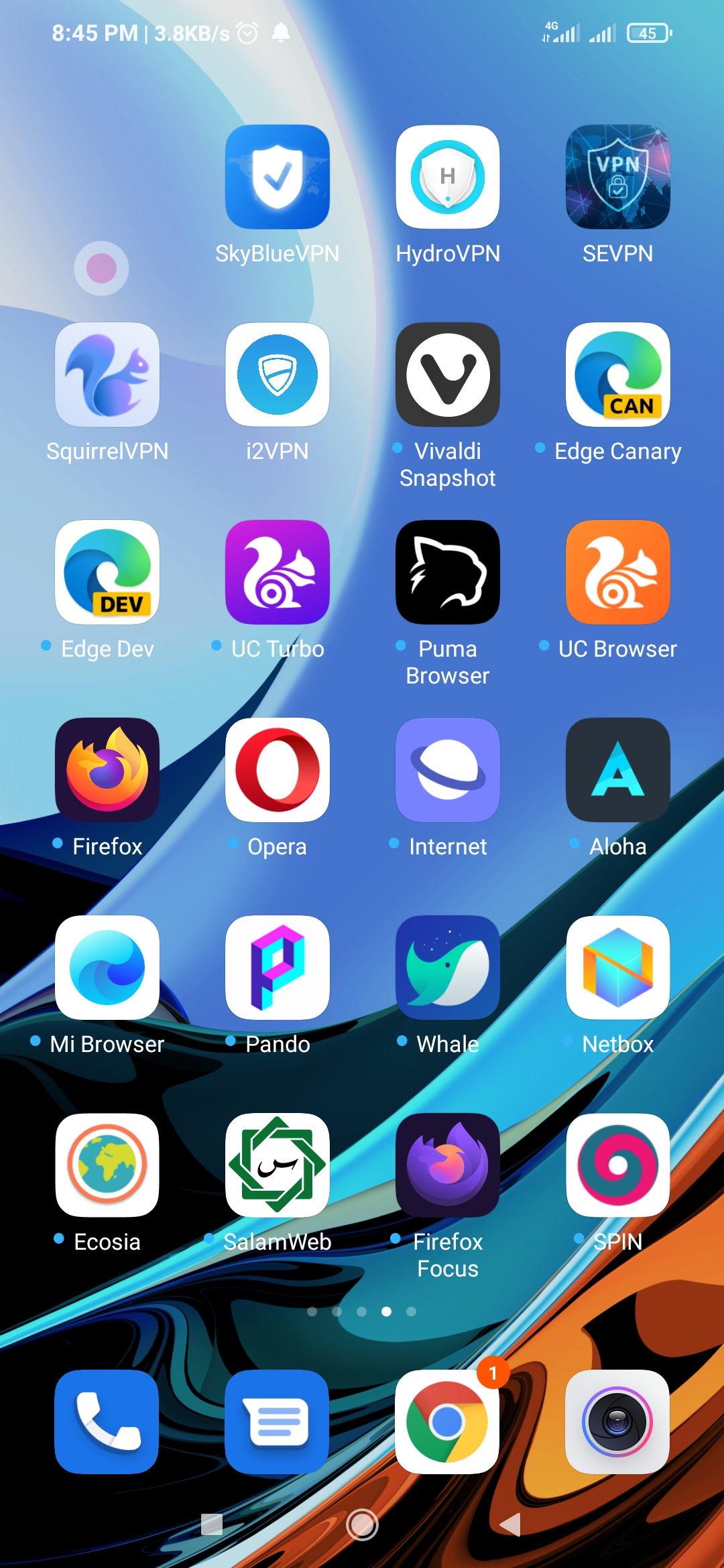Open the SEVPN app
This screenshot has width=724, height=1568.
(x=618, y=178)
